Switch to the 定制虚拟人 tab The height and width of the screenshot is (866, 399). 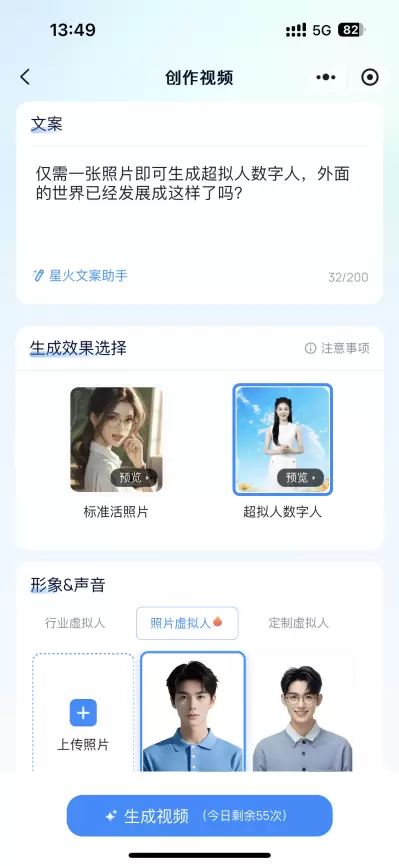[299, 623]
